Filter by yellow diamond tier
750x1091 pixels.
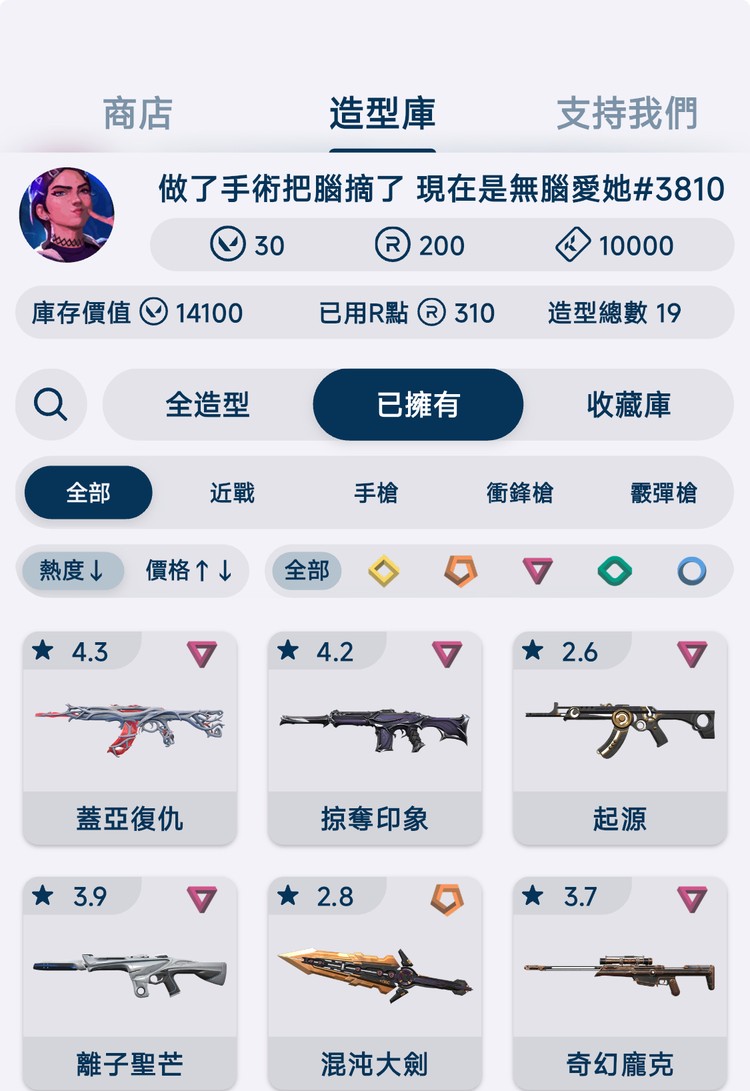click(x=384, y=571)
